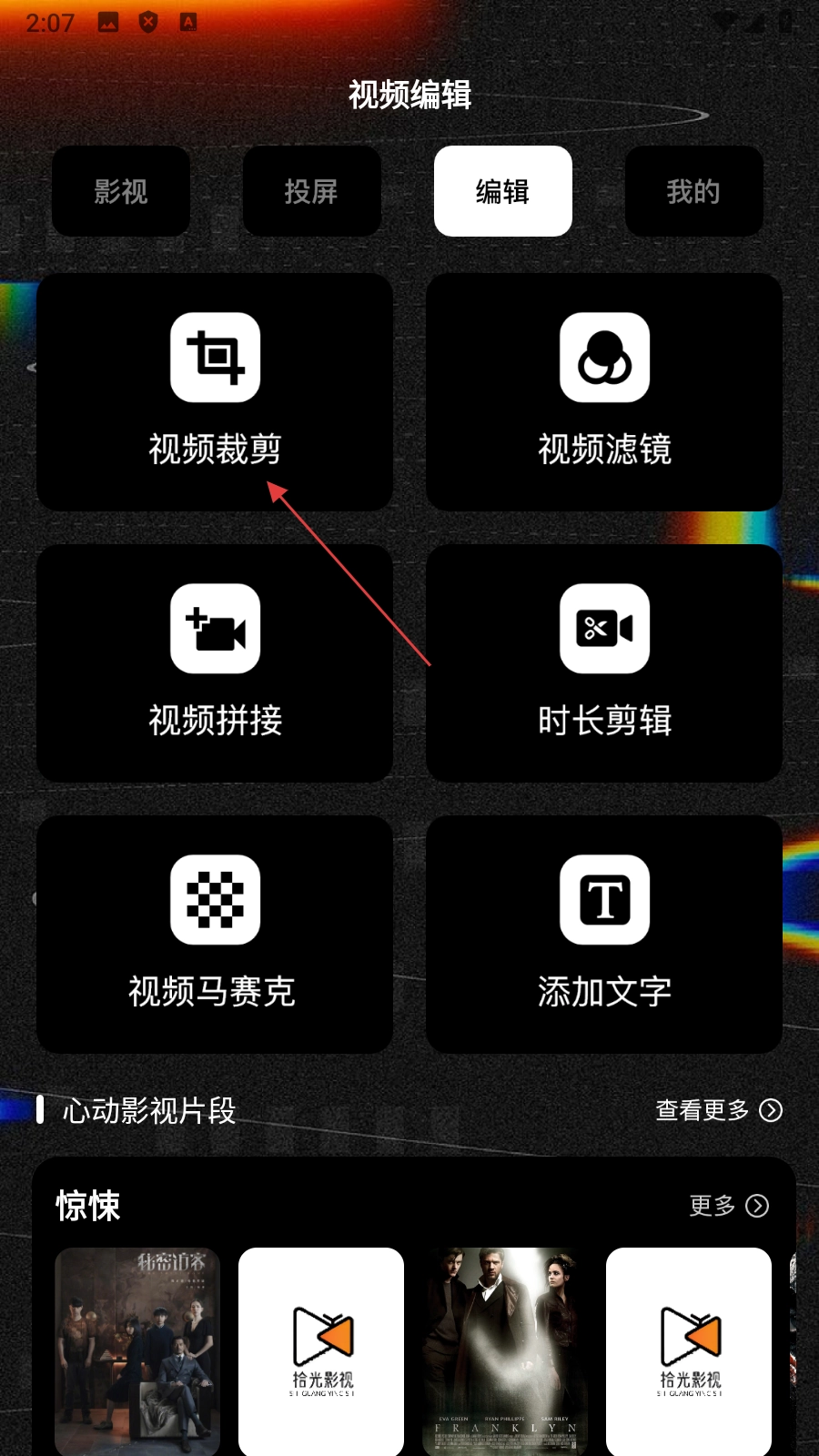
Task: Open the Franklyn movie poster
Action: [x=505, y=1351]
